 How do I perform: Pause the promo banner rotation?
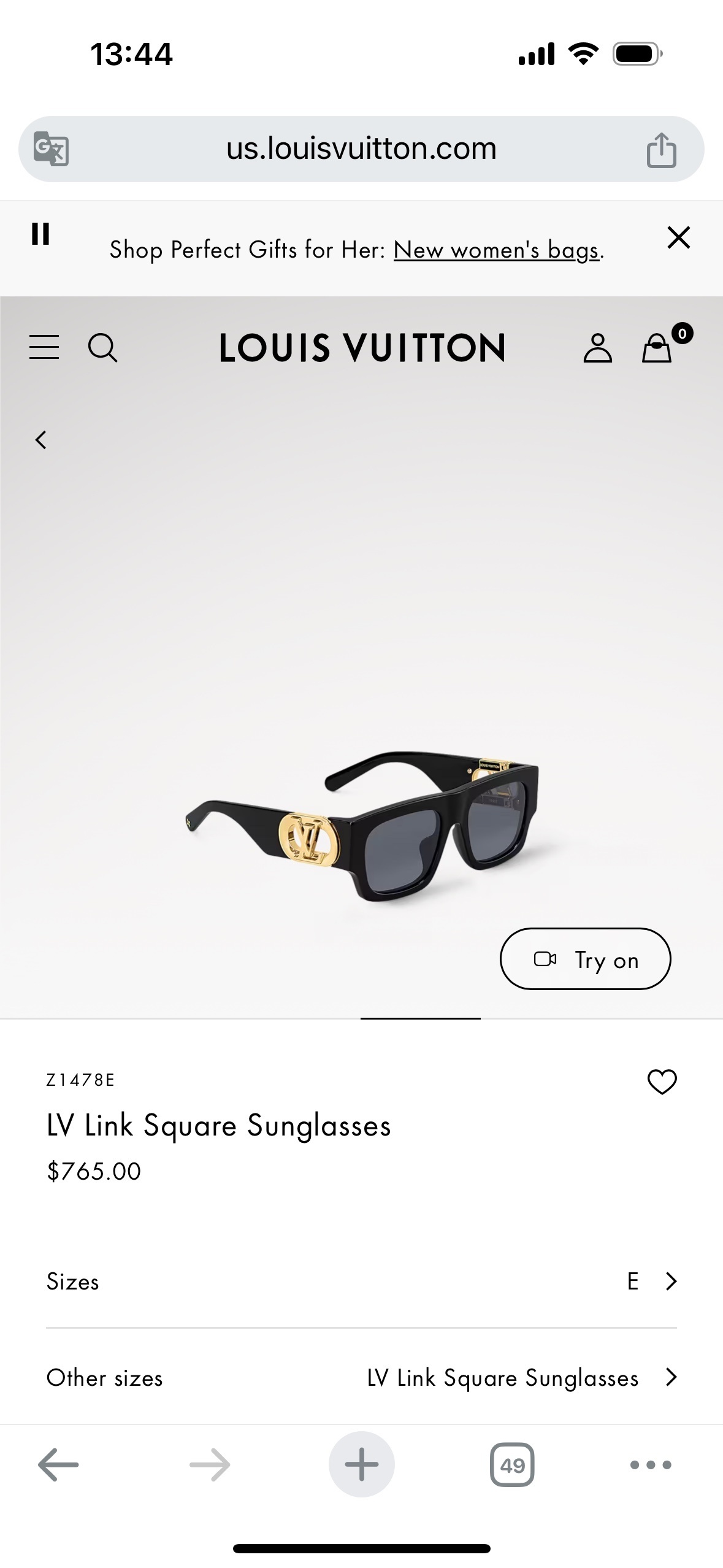click(x=40, y=234)
